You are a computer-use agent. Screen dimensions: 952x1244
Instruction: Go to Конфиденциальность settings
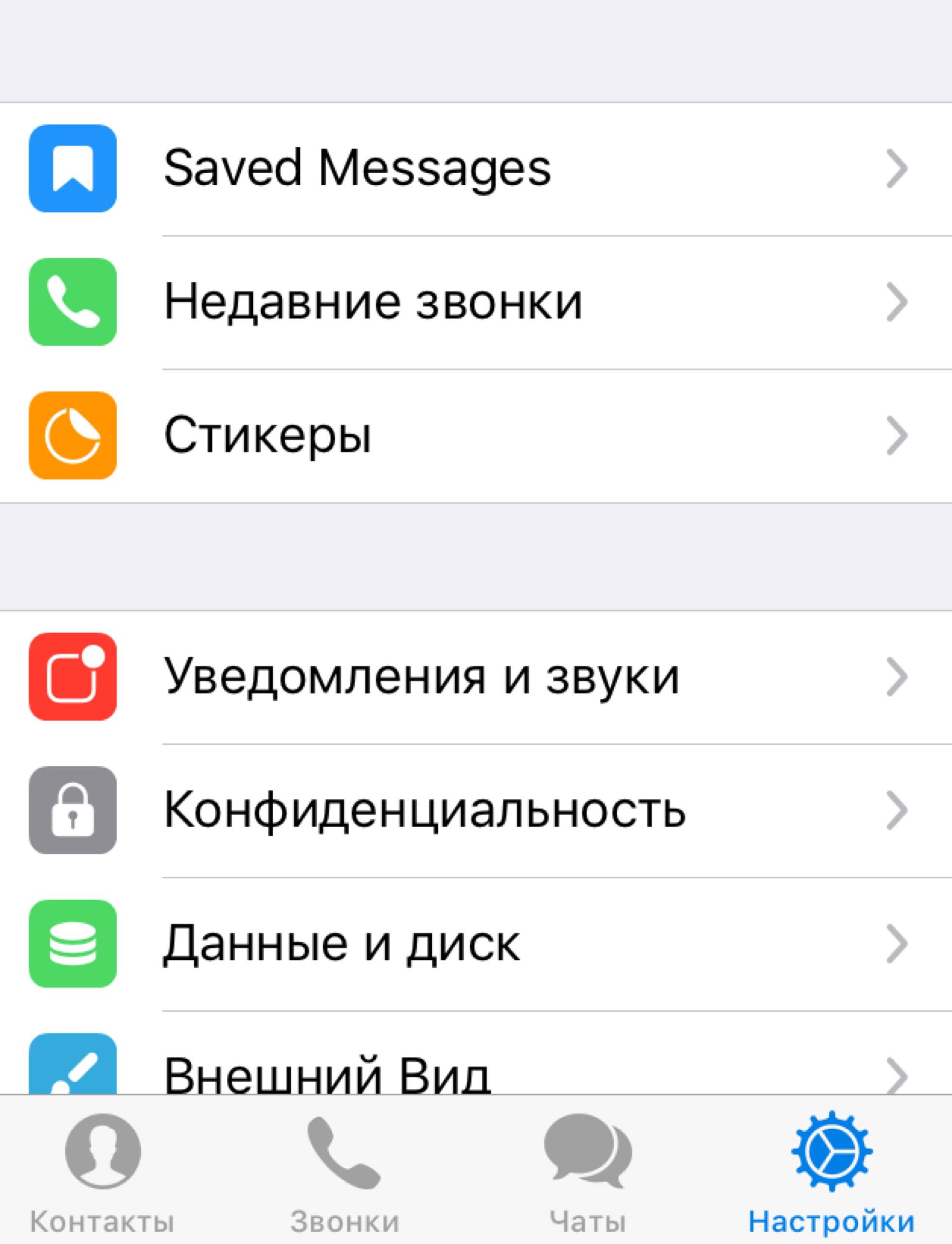pyautogui.click(x=425, y=810)
